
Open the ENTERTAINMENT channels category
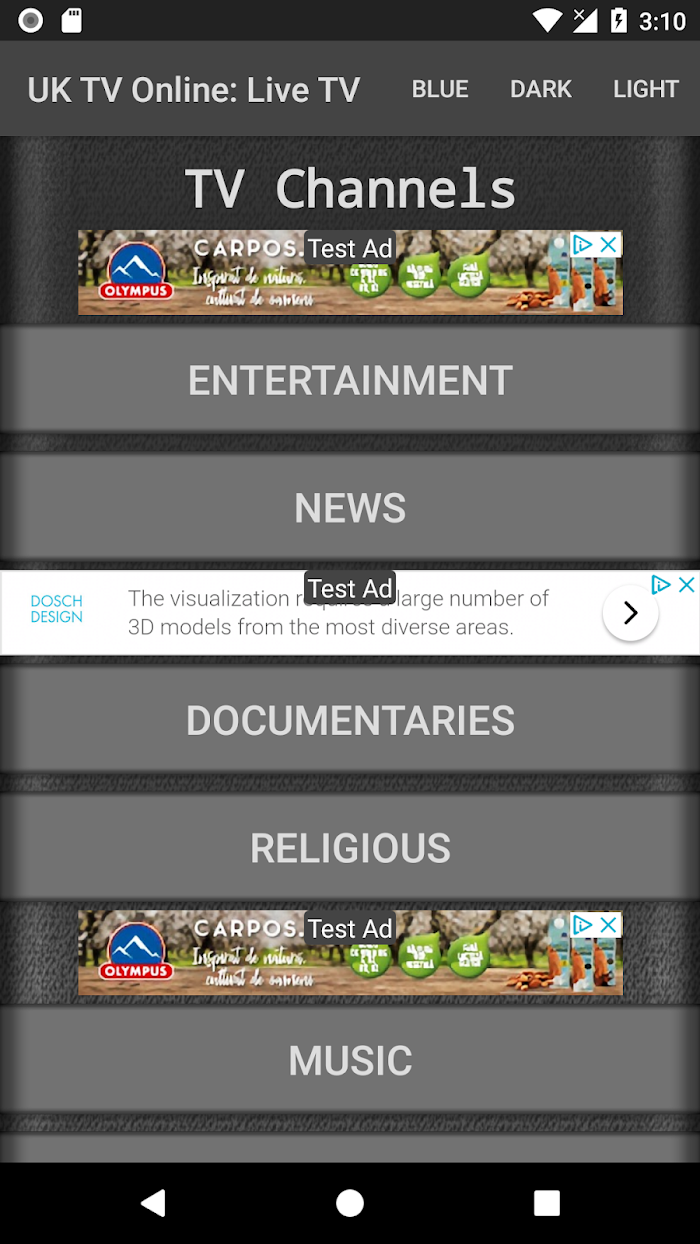point(350,380)
